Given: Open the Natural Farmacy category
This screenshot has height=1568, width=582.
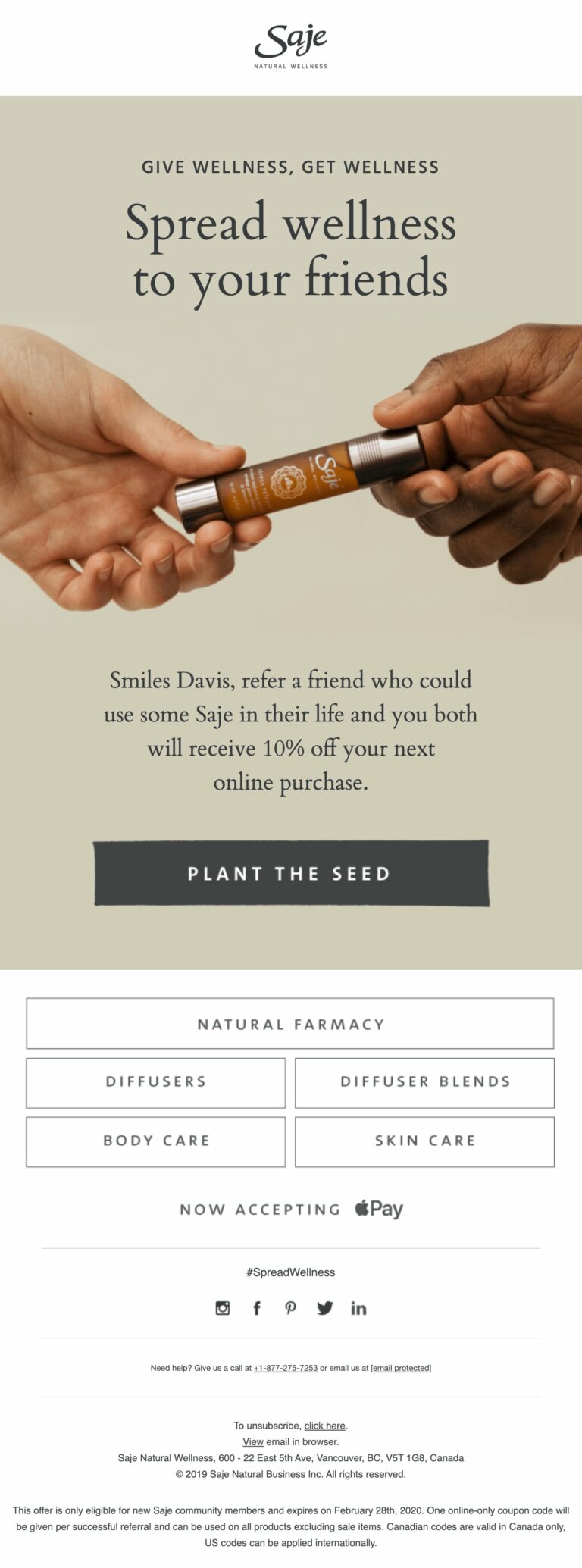Looking at the screenshot, I should click(290, 1024).
